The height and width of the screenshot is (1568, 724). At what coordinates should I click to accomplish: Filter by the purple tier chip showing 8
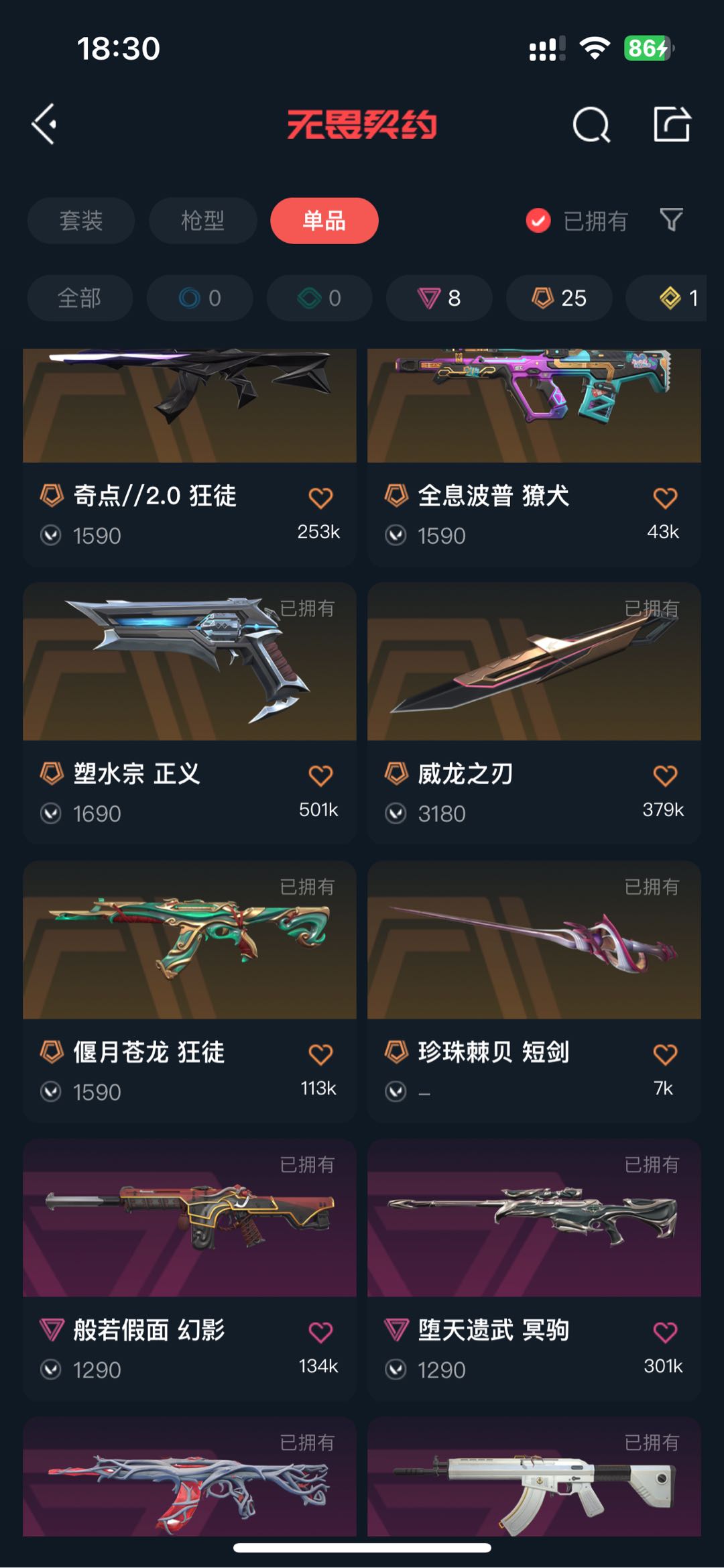tap(439, 298)
